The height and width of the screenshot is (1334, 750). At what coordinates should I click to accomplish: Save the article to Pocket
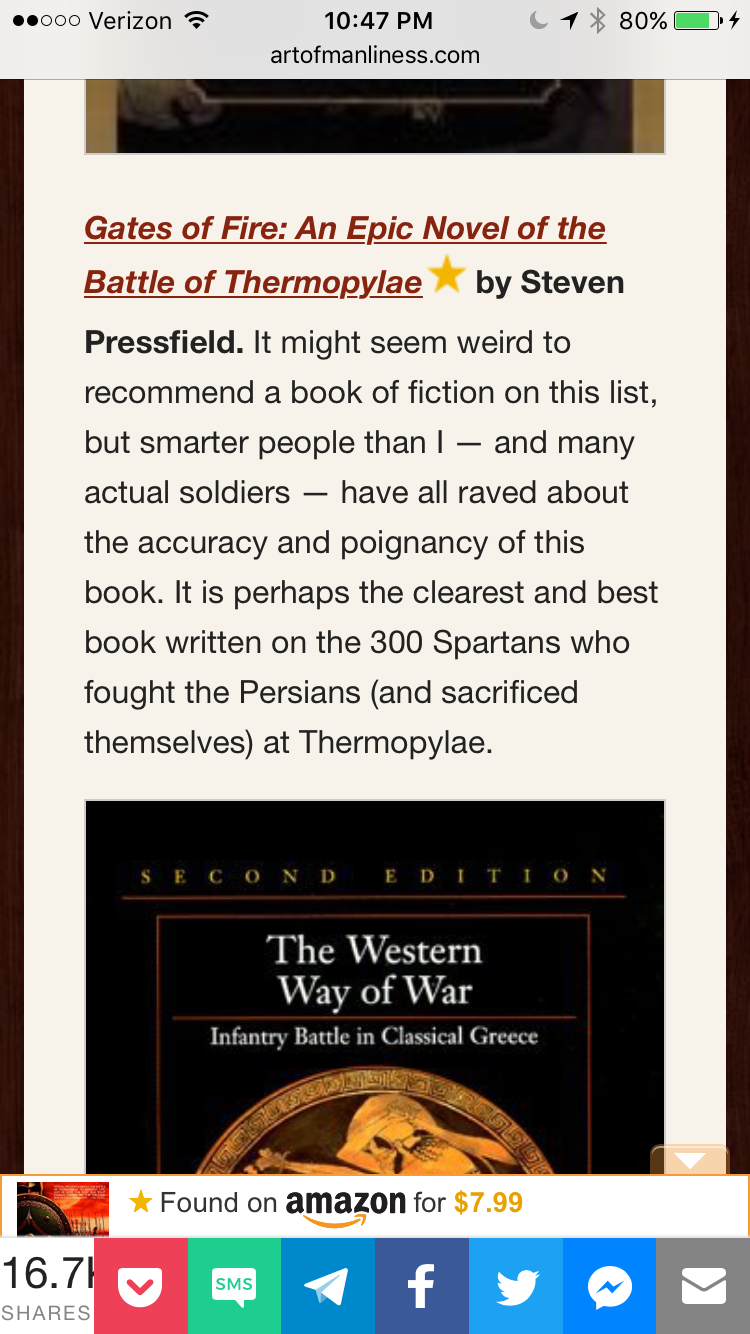(140, 1286)
